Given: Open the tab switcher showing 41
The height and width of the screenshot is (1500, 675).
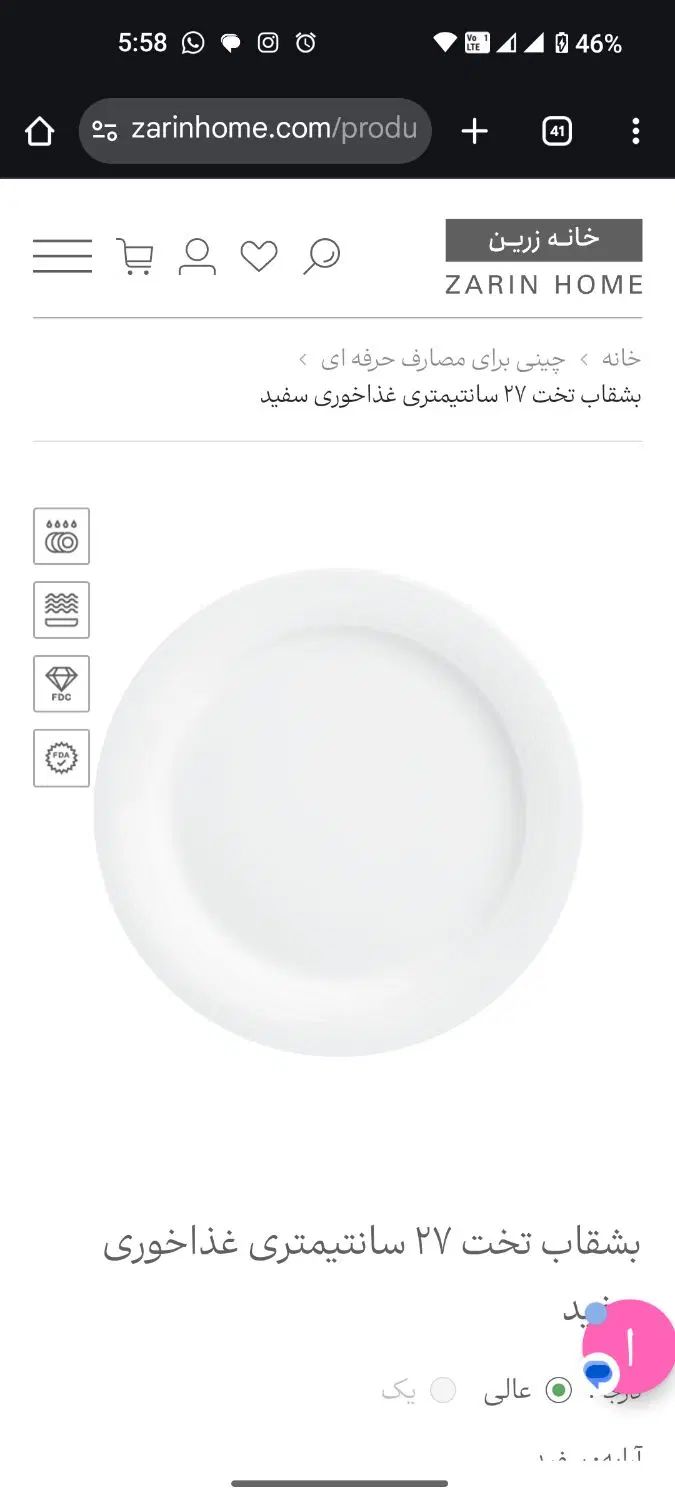Looking at the screenshot, I should click(557, 131).
